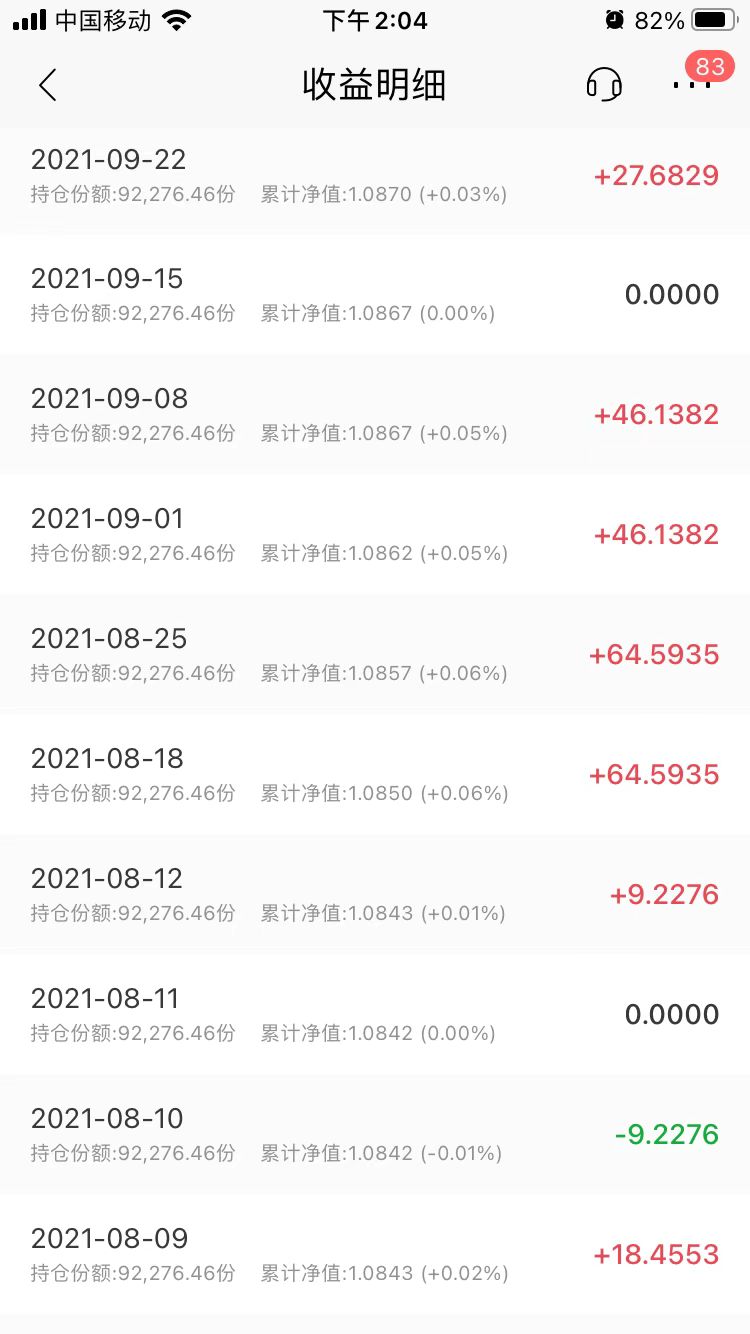The height and width of the screenshot is (1334, 750).
Task: Tap the red 83 notification badge
Action: click(711, 67)
